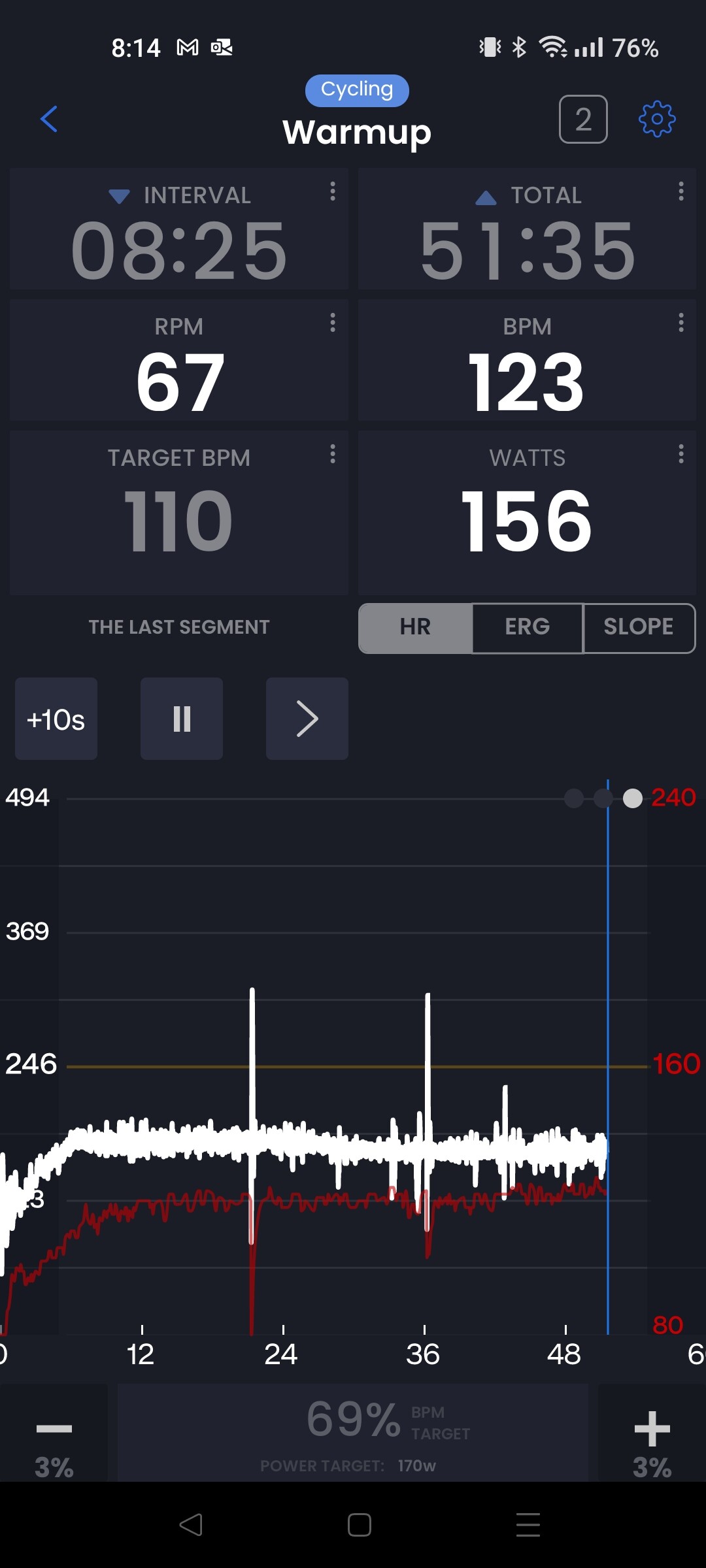Open the RPM tile options menu
The width and height of the screenshot is (706, 1568).
333,322
